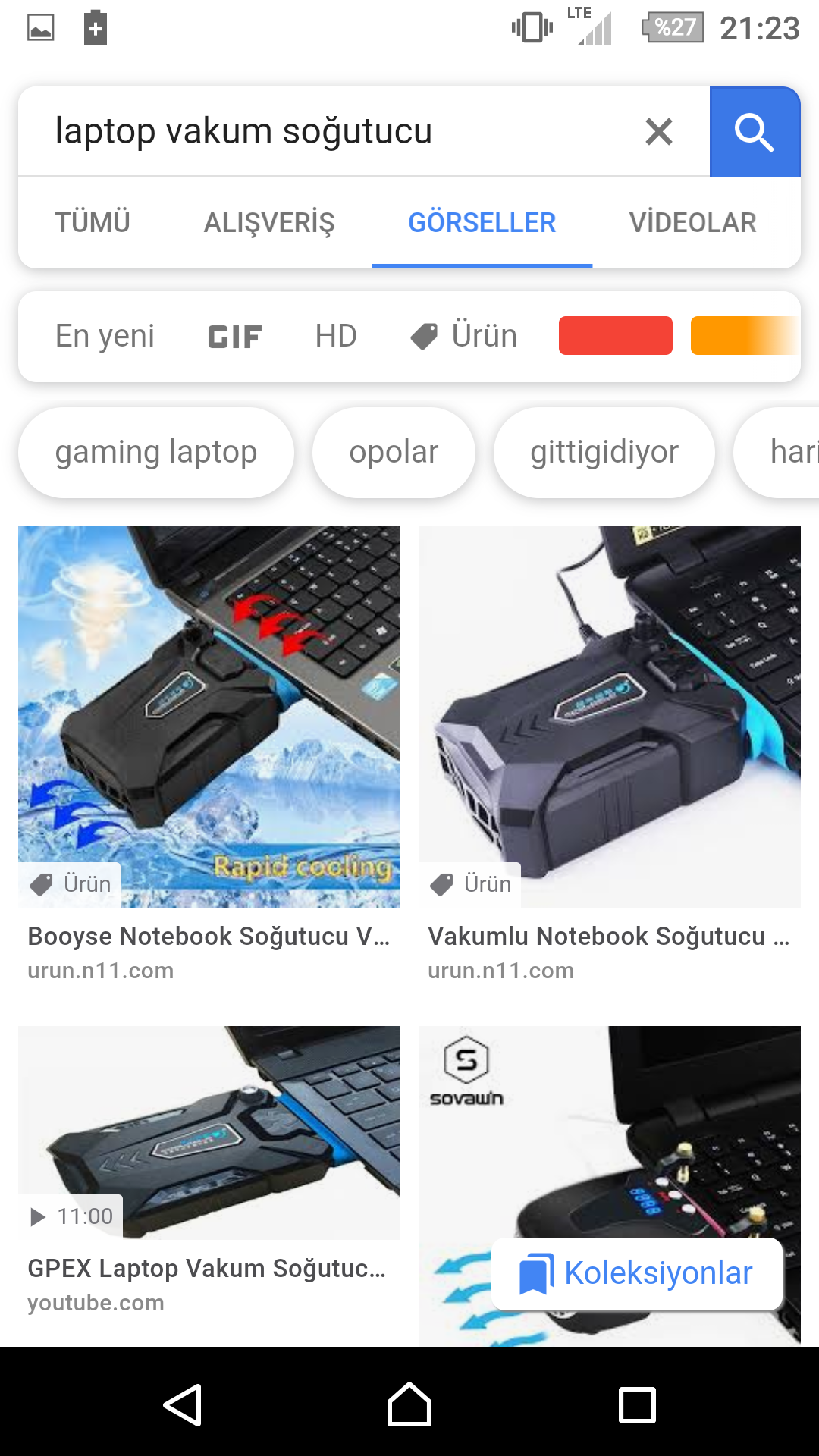Tap the 'gittigidiyor' suggestion chip
This screenshot has height=1456, width=819.
604,453
